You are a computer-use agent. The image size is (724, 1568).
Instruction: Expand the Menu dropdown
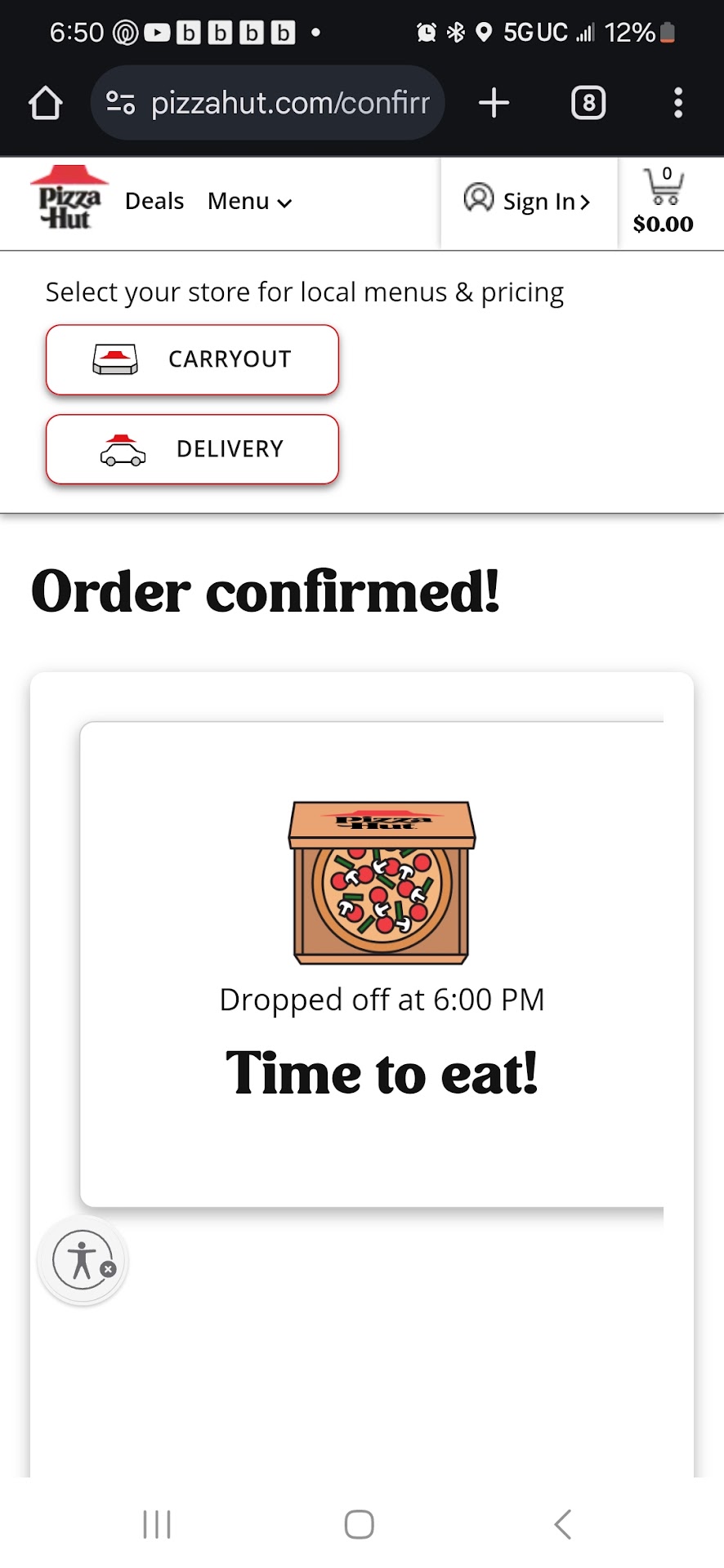(x=249, y=201)
